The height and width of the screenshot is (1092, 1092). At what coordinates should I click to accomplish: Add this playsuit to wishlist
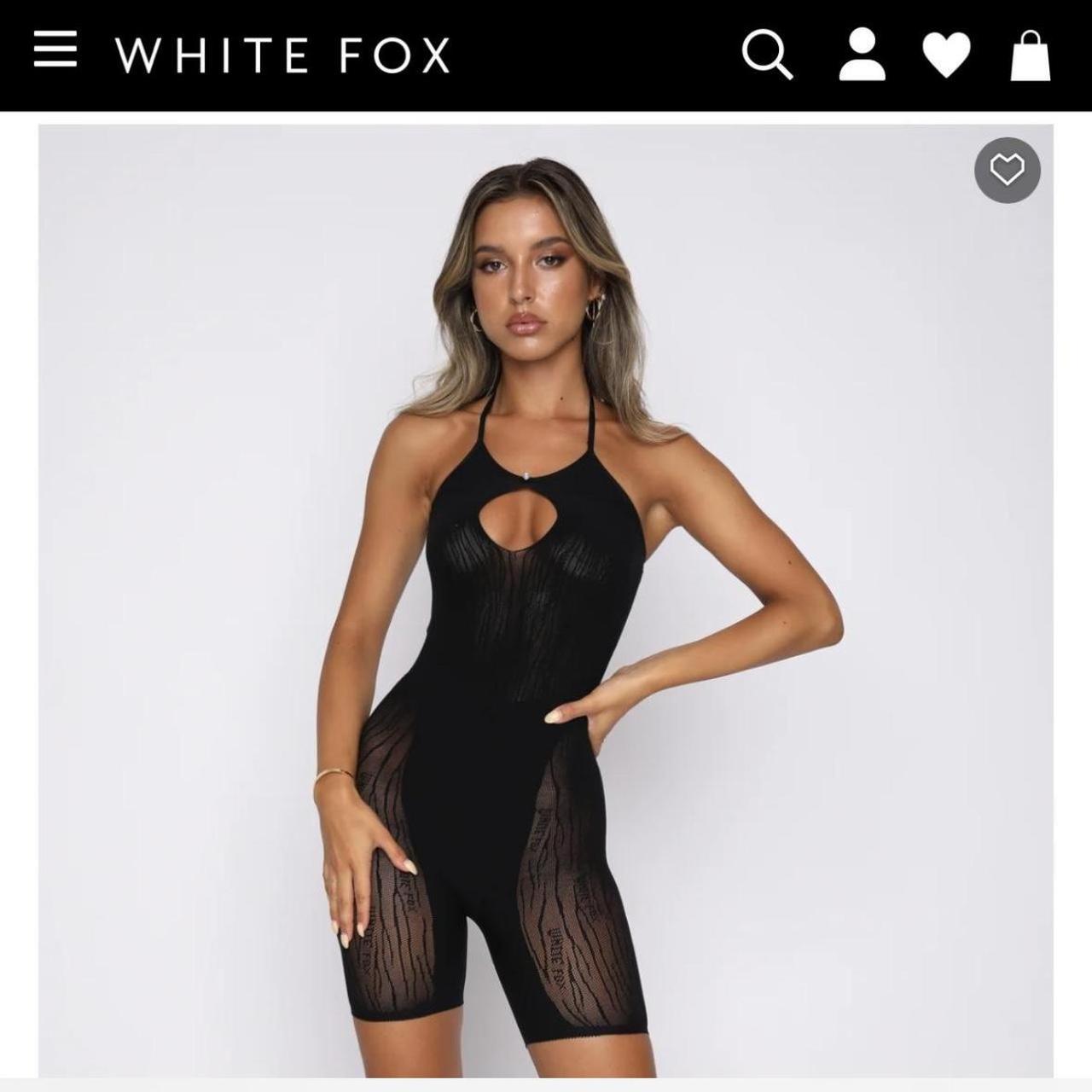[x=1007, y=170]
